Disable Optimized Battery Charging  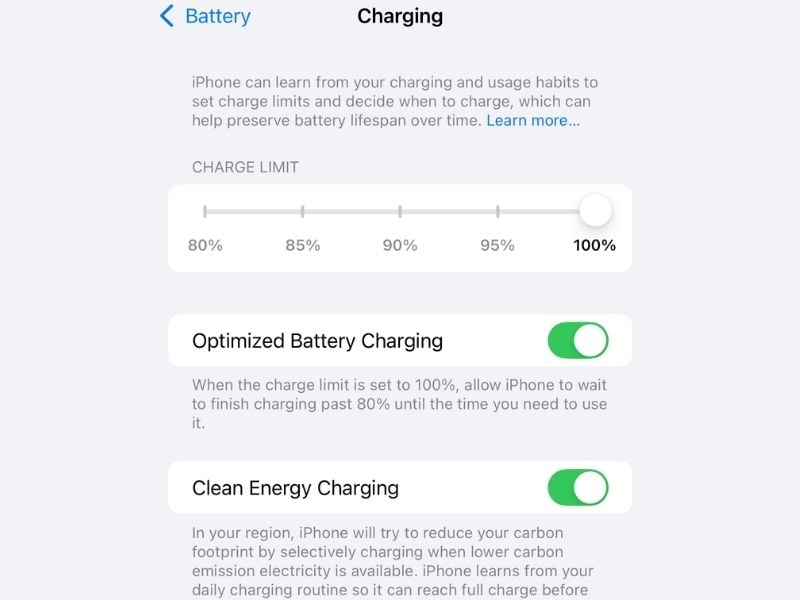[577, 341]
